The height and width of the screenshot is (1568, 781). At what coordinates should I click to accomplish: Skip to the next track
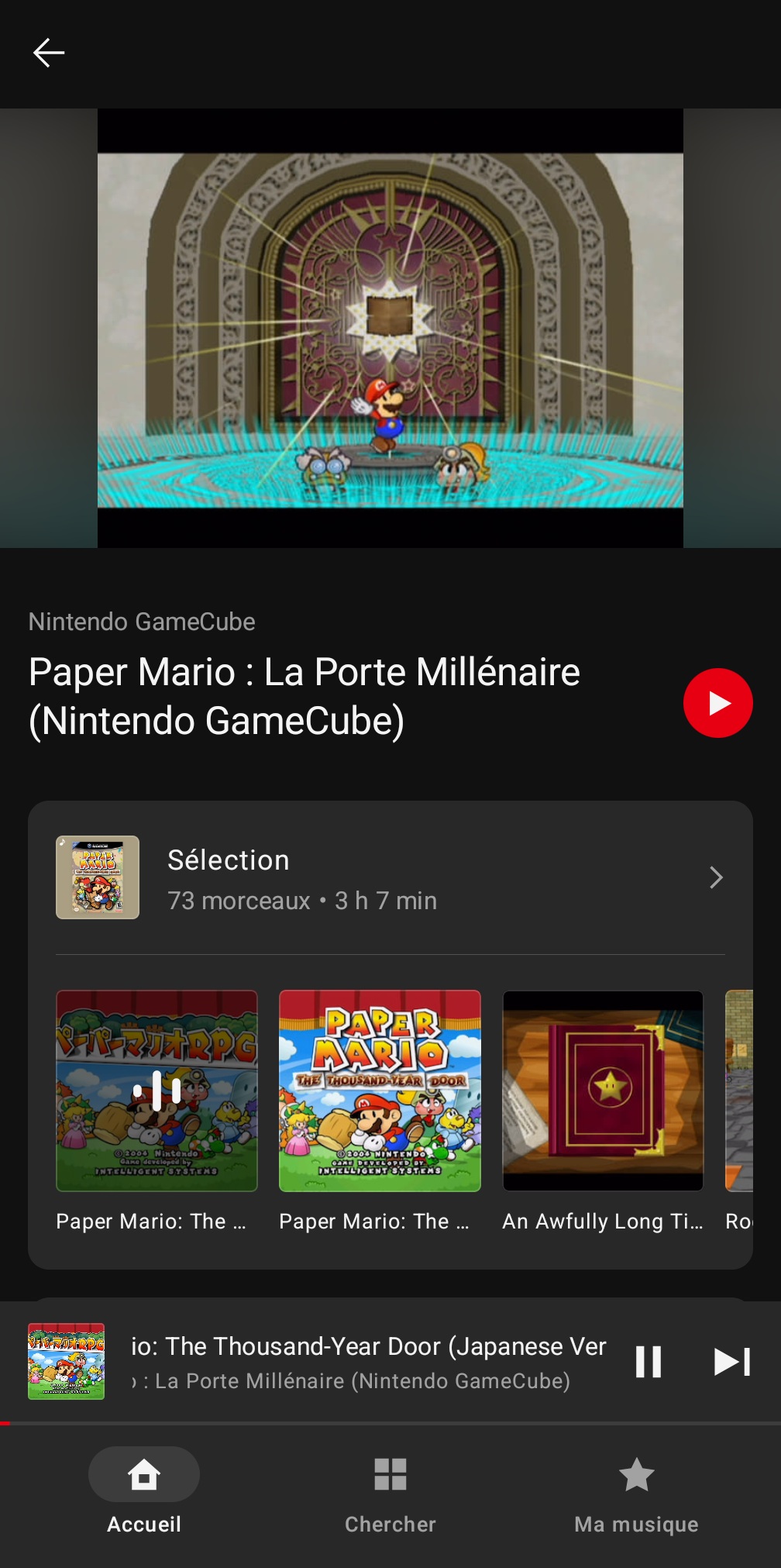click(731, 1362)
